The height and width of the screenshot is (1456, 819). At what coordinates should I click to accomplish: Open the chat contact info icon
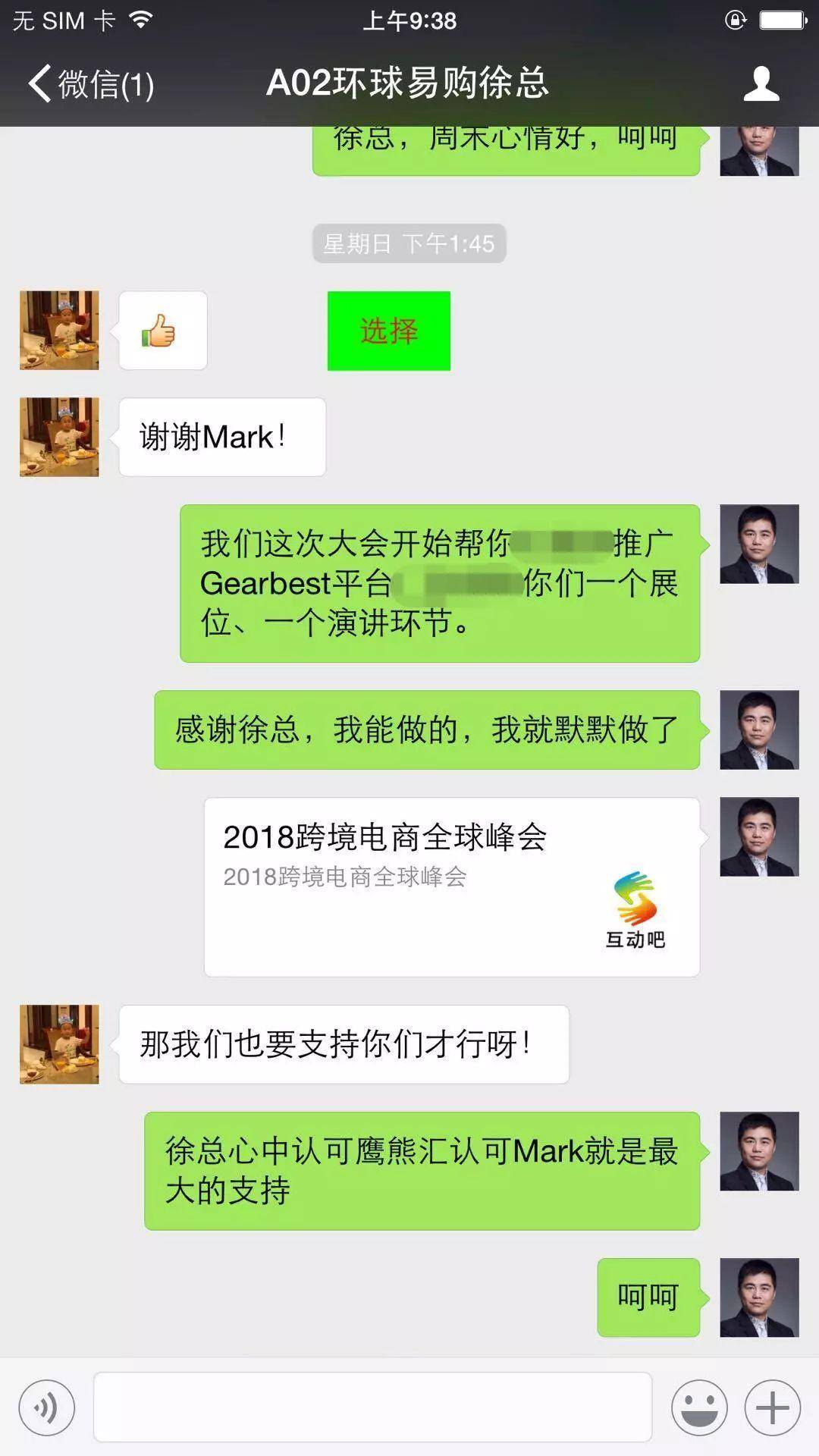[761, 83]
